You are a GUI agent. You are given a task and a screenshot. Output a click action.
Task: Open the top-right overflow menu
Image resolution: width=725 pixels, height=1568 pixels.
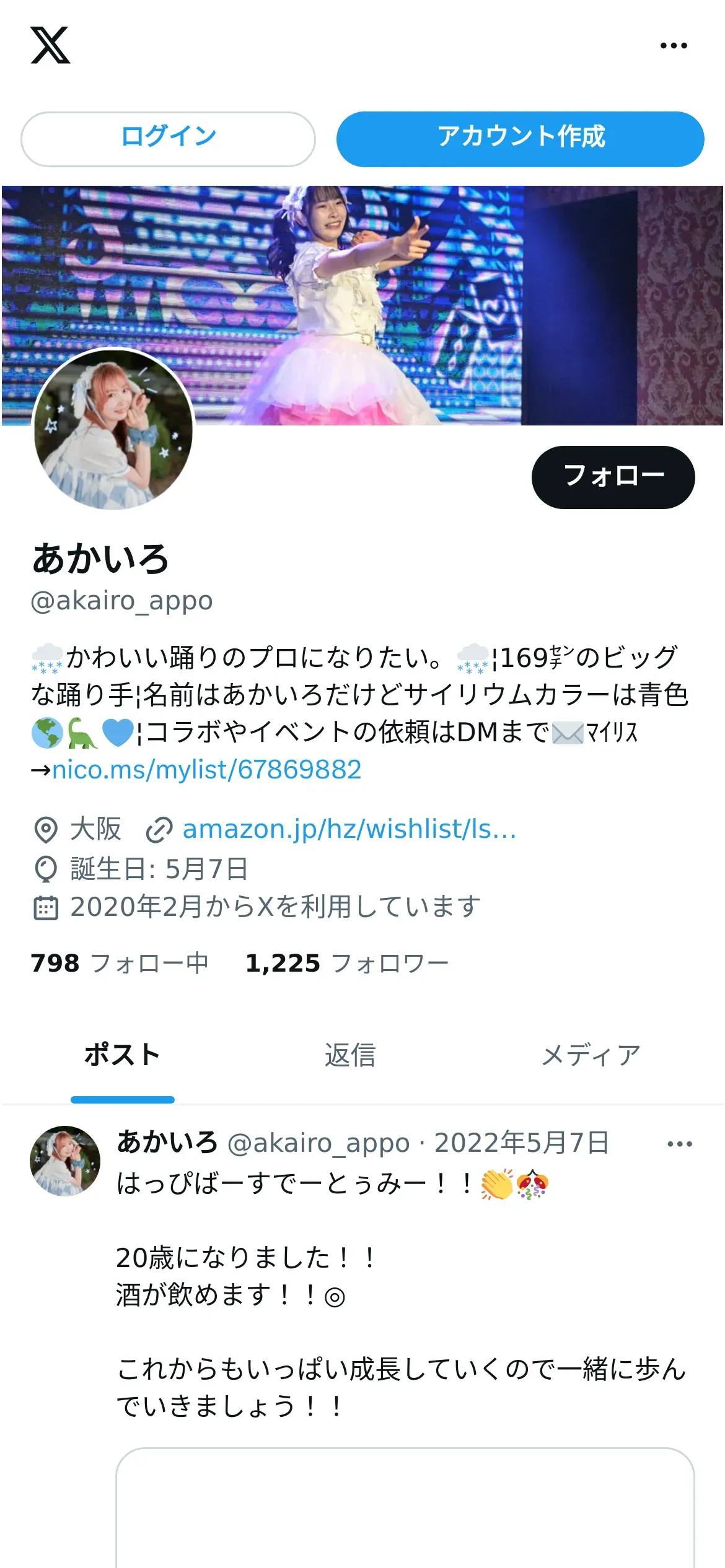[674, 45]
